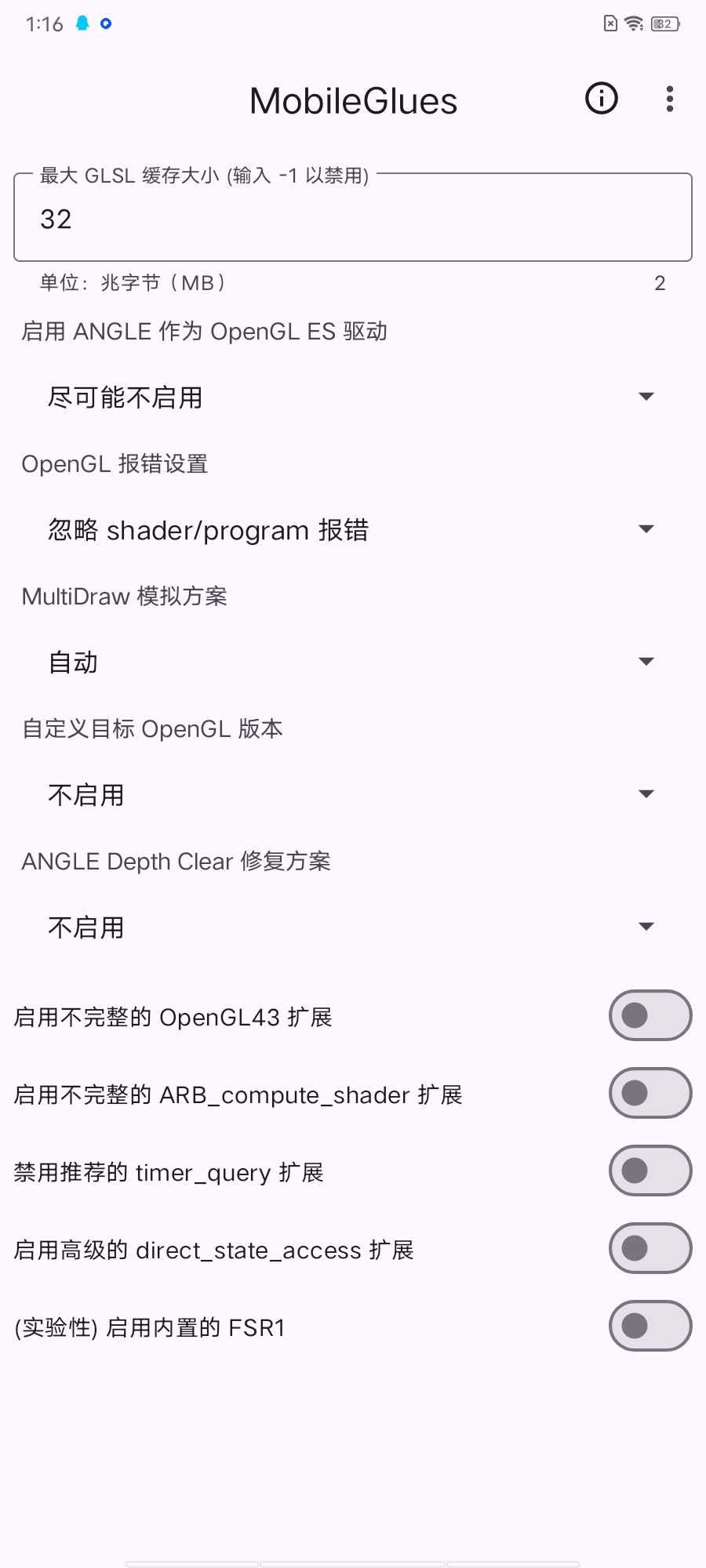Viewport: 706px width, 1568px height.
Task: Open the three-dot overflow menu
Action: 669,99
